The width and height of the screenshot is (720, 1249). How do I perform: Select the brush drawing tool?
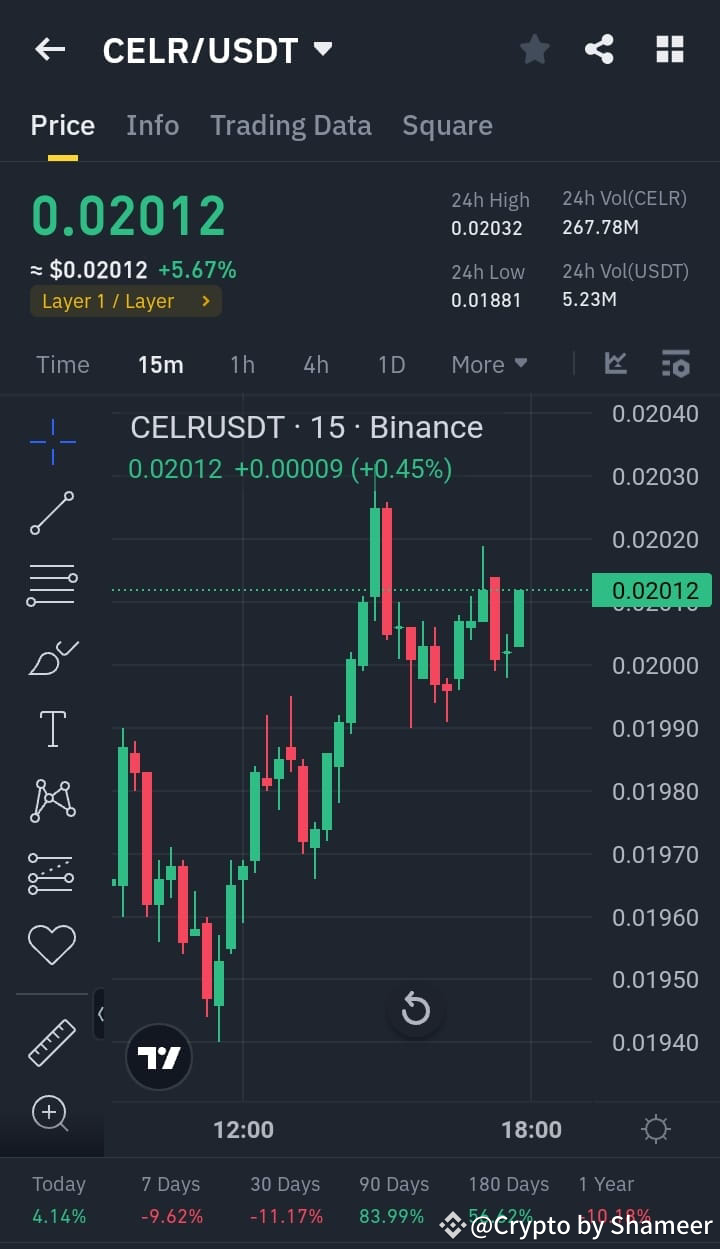(52, 657)
